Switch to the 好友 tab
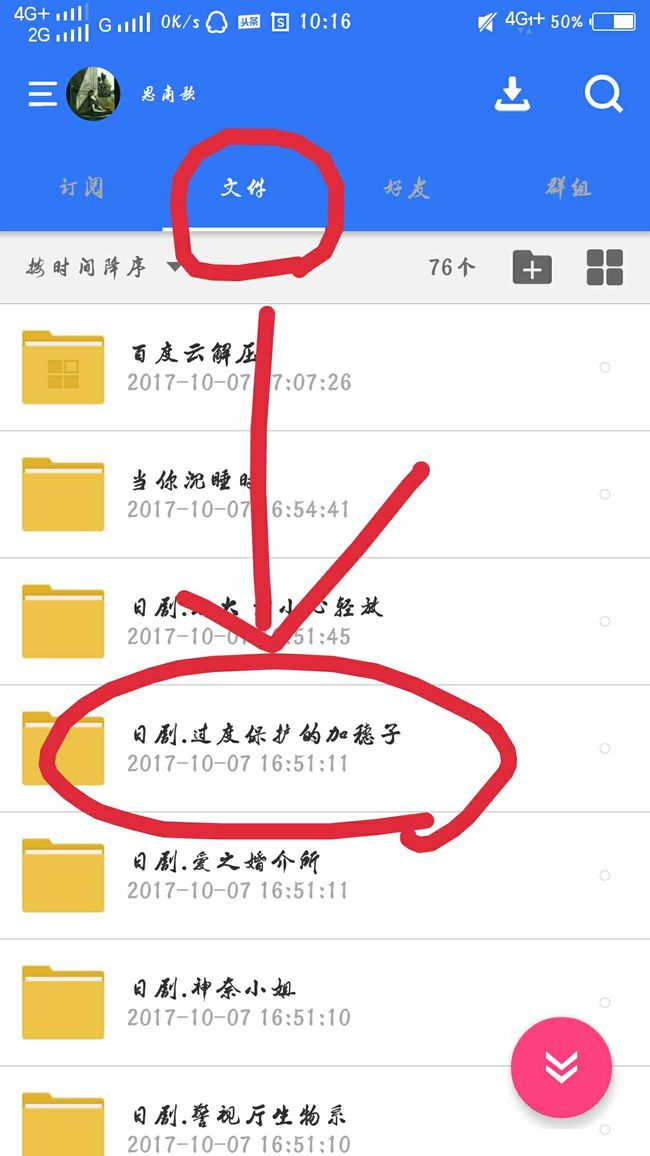 pyautogui.click(x=406, y=188)
